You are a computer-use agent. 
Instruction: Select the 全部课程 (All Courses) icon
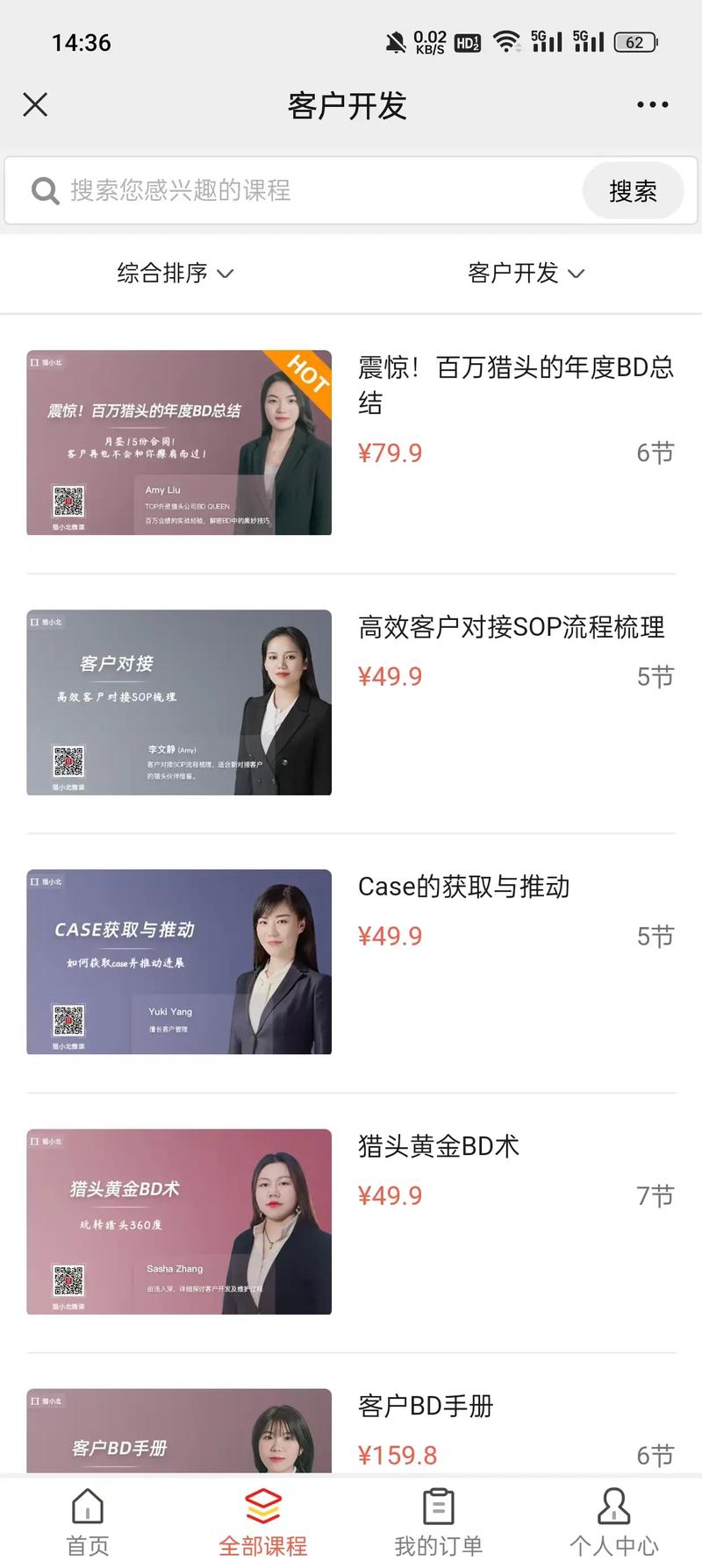pos(262,1505)
